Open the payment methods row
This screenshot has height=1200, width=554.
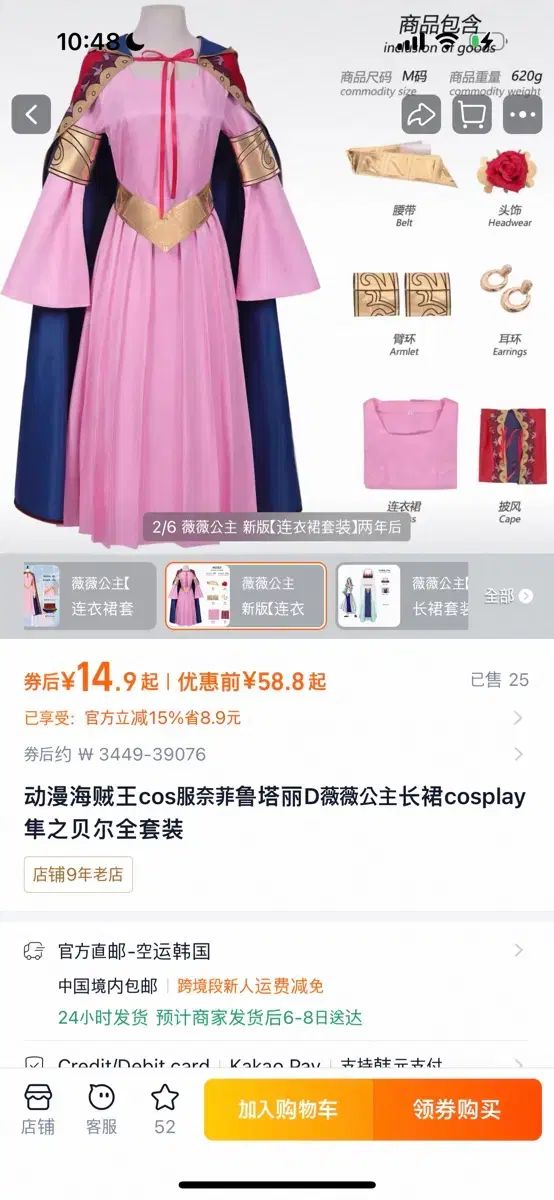(276, 1064)
